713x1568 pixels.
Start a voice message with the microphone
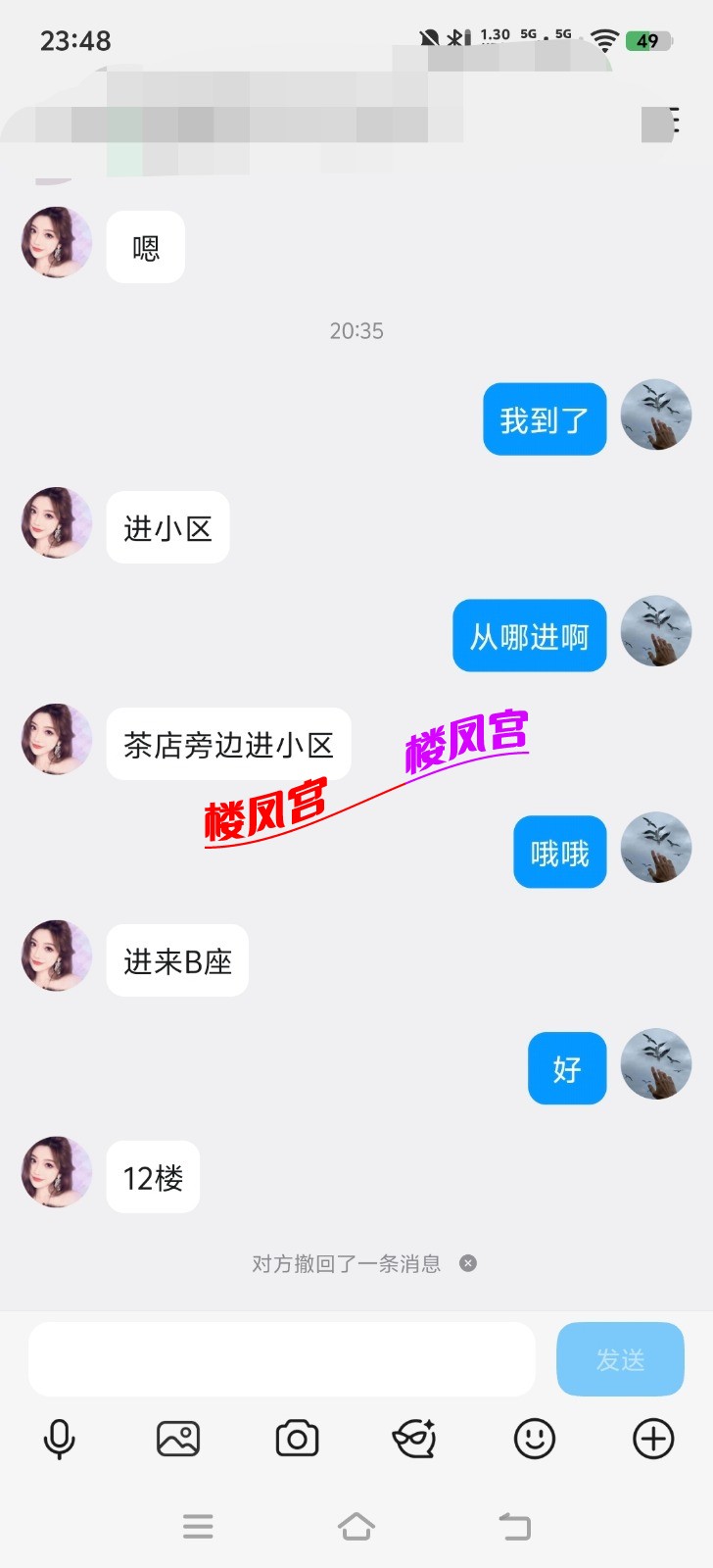pyautogui.click(x=60, y=1440)
